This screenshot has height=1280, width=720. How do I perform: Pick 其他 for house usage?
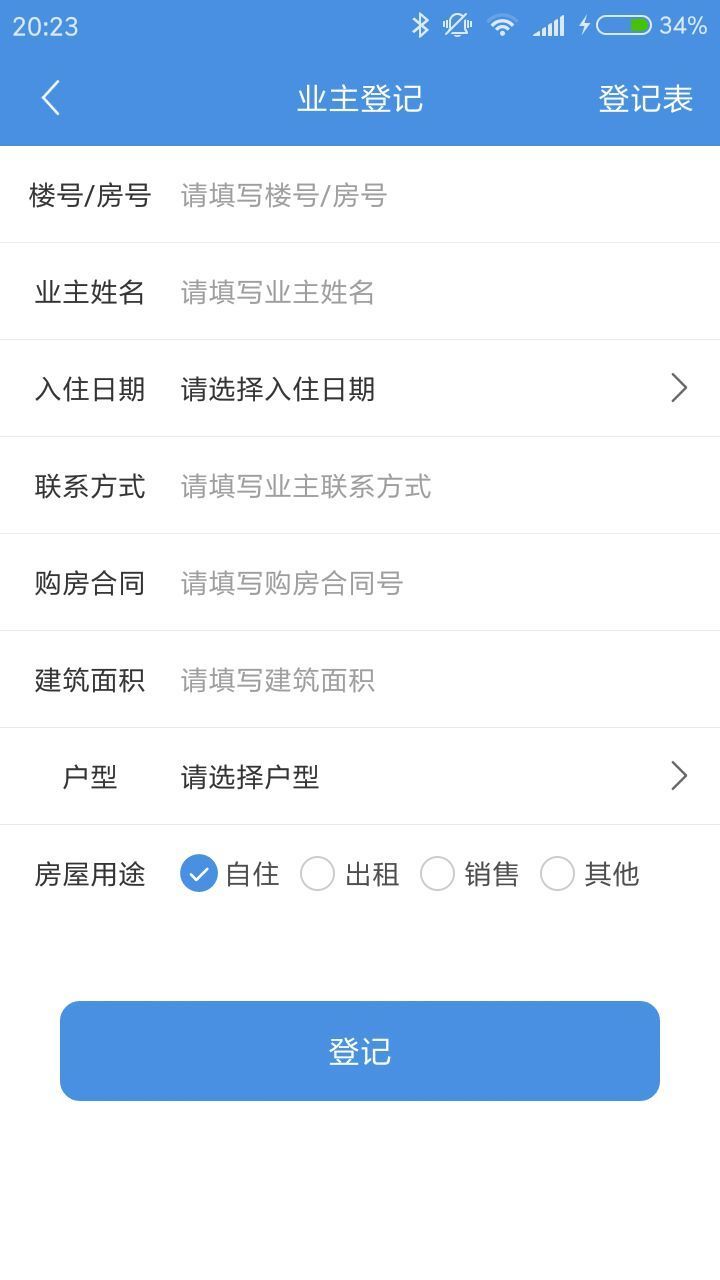(x=558, y=873)
